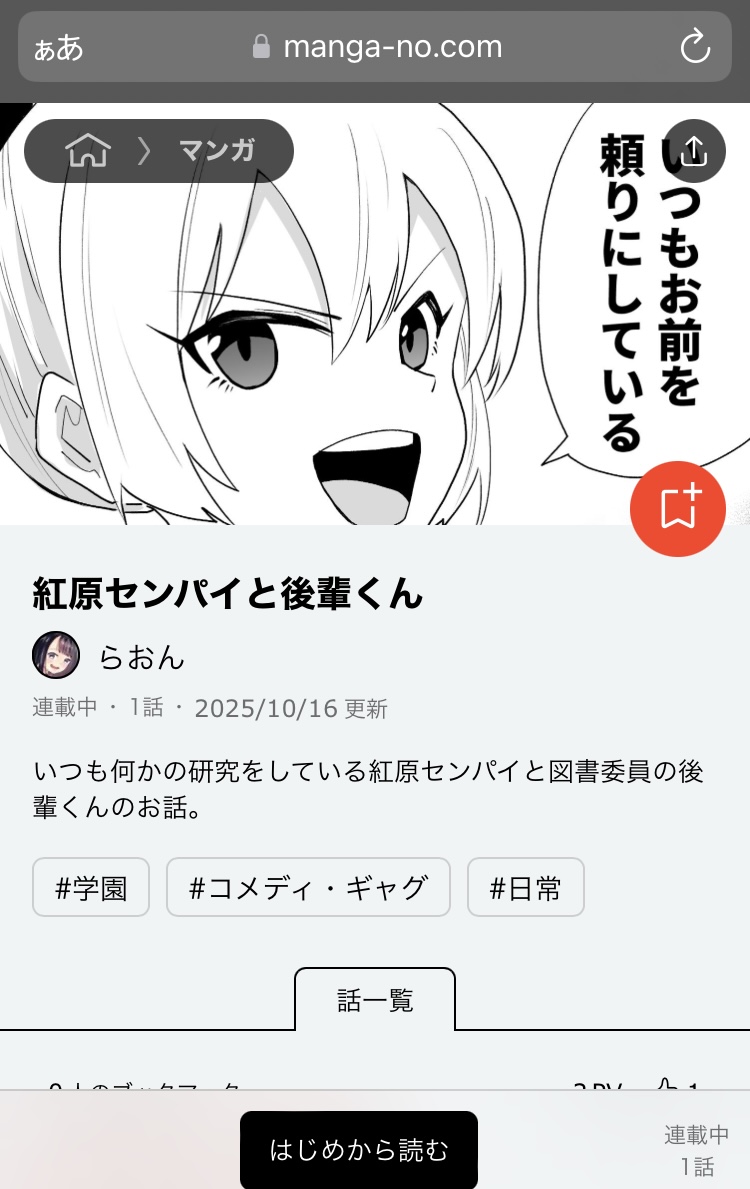The height and width of the screenshot is (1189, 750).
Task: Browse the #コメディ・ギャグ tag
Action: [x=308, y=887]
